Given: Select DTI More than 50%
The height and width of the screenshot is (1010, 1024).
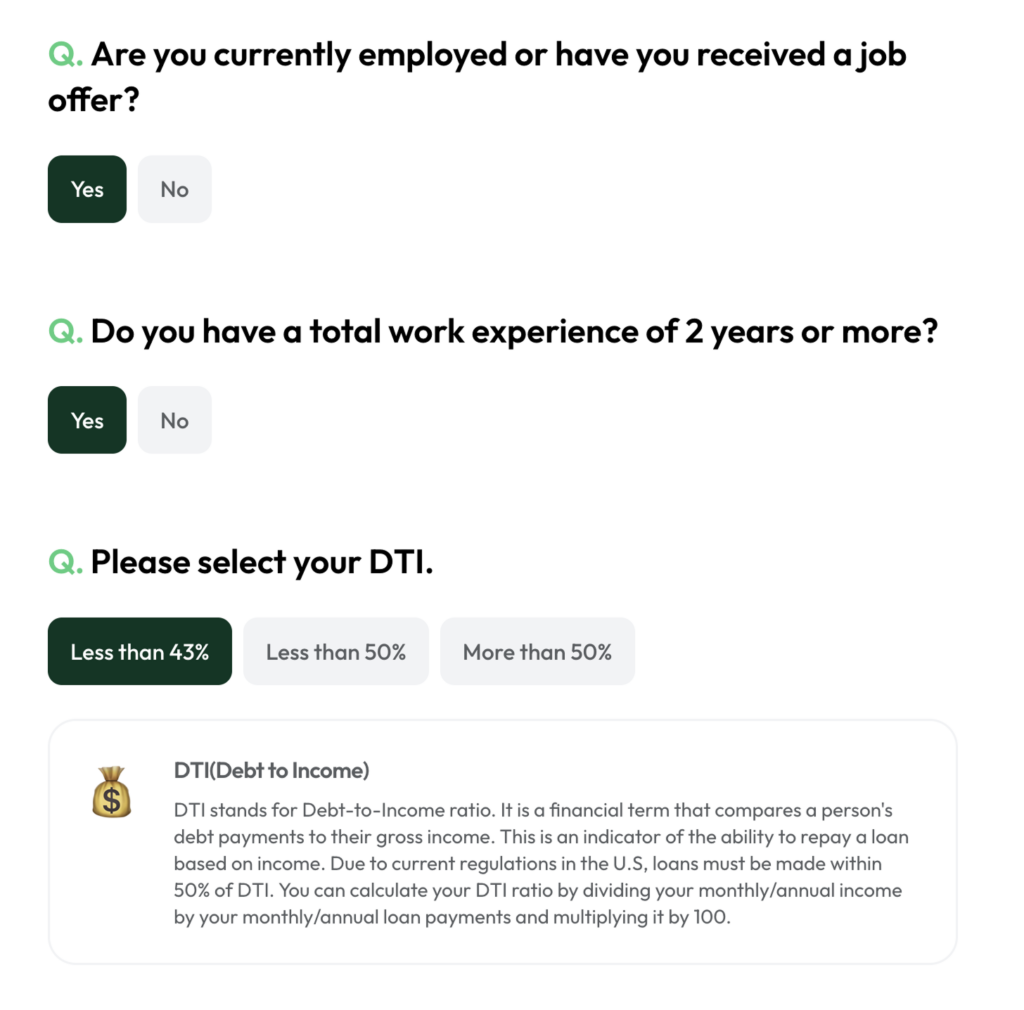Looking at the screenshot, I should click(537, 652).
